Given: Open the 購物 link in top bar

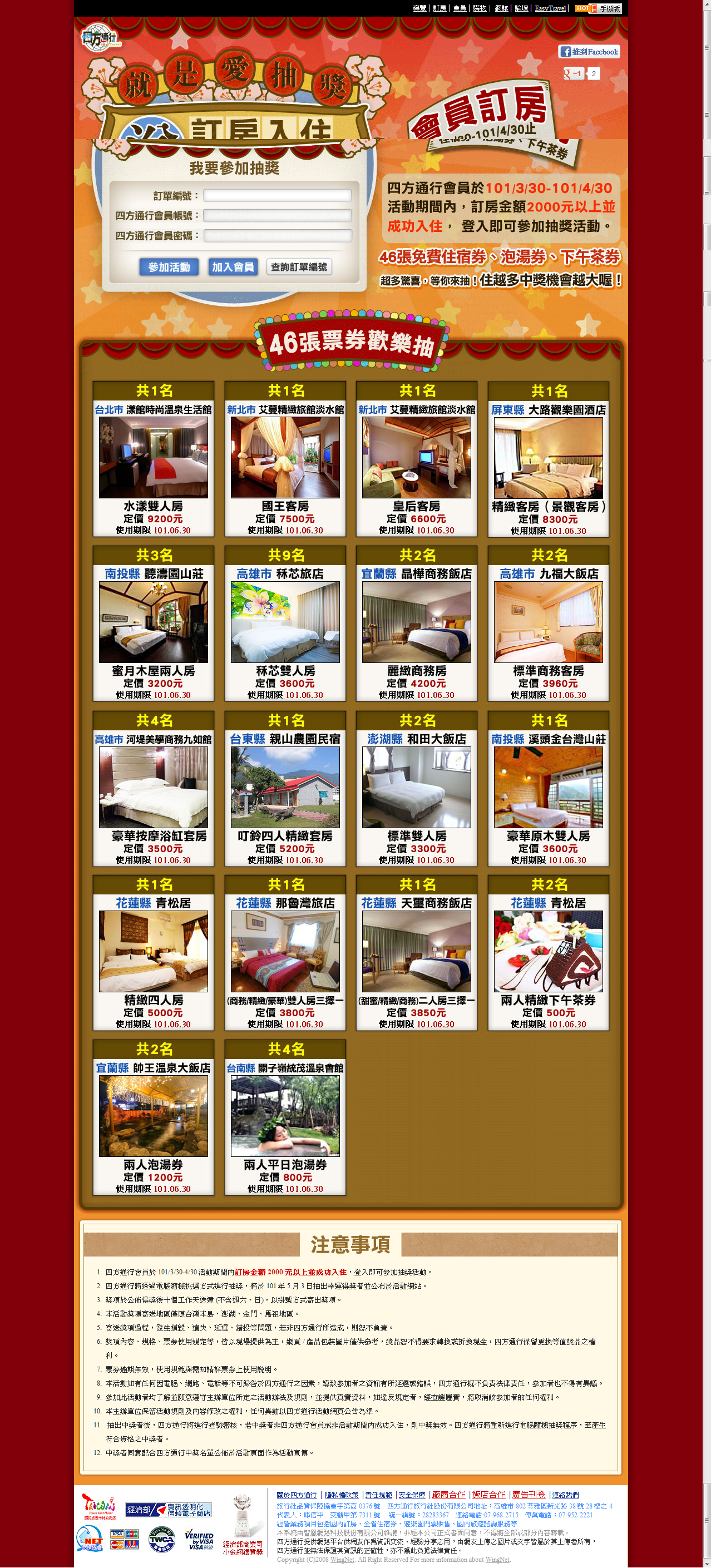Looking at the screenshot, I should point(480,8).
